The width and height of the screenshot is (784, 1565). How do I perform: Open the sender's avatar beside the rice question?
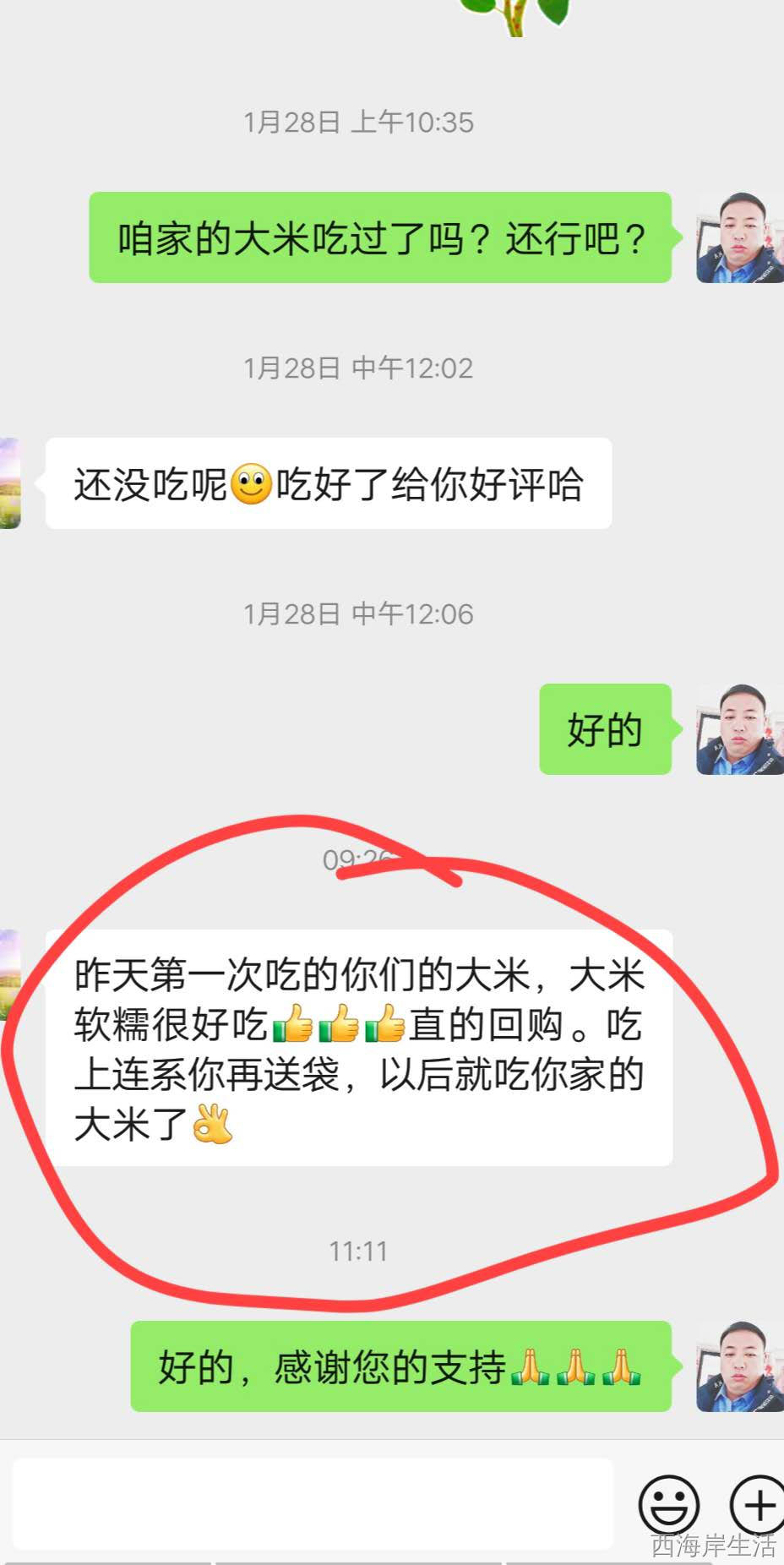click(739, 238)
